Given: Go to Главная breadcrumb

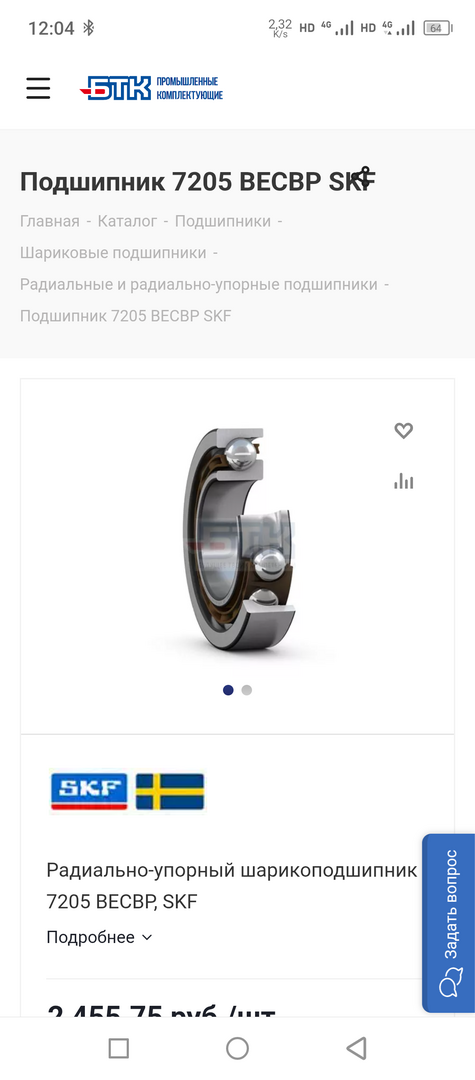Looking at the screenshot, I should (x=50, y=221).
